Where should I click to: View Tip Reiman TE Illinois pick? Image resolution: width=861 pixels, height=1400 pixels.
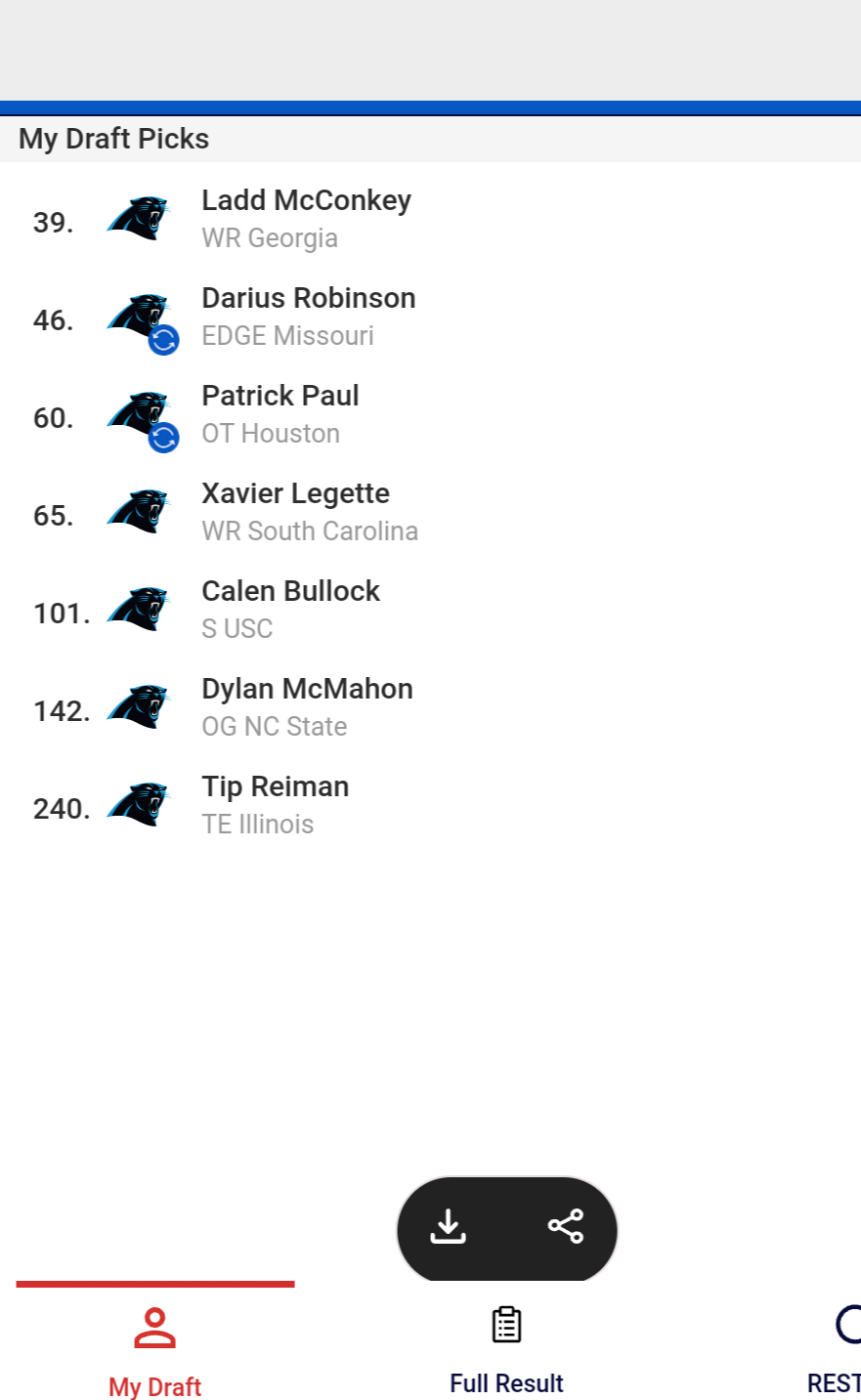click(430, 807)
